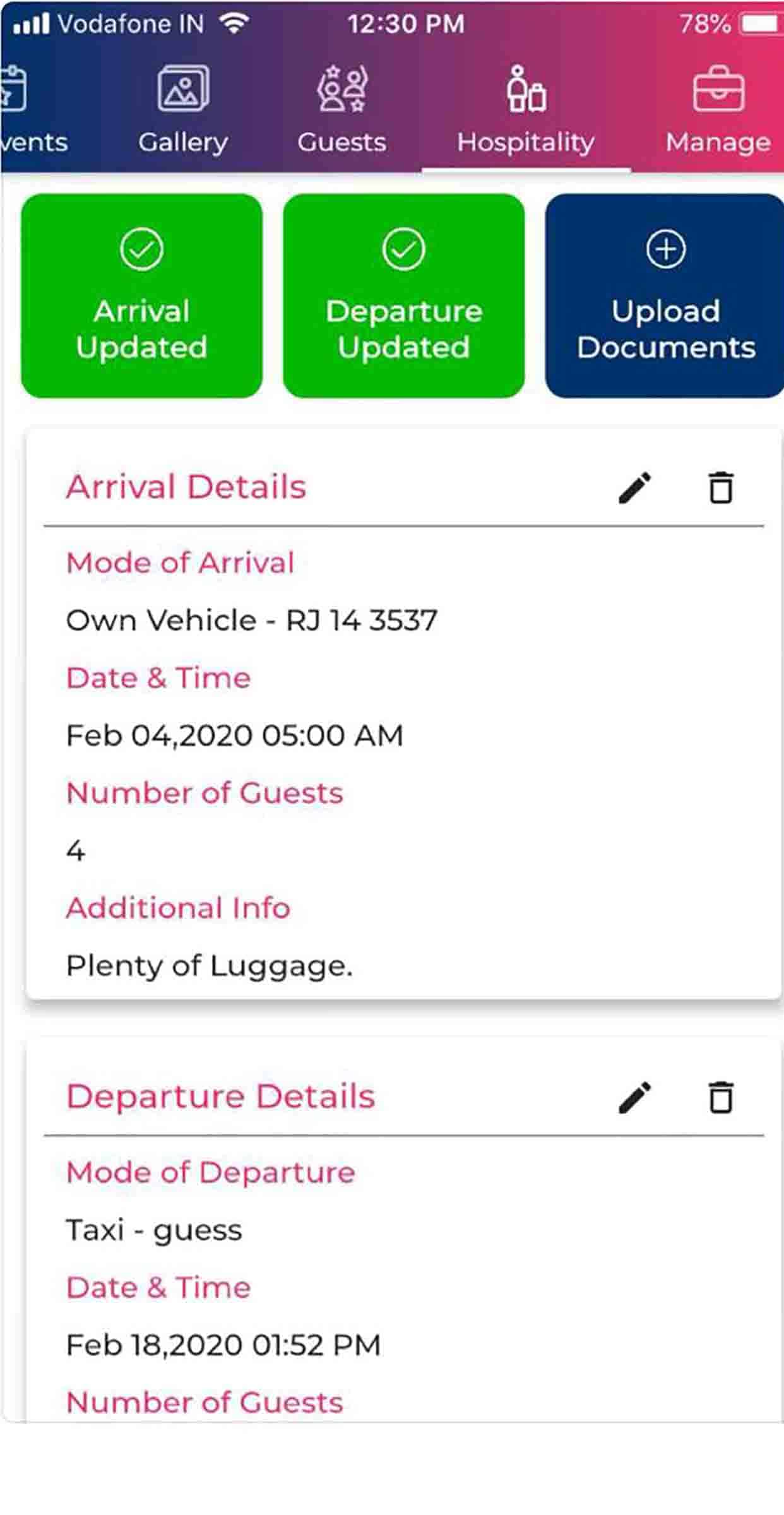The image size is (784, 1515).
Task: Open the Gallery tab
Action: tap(183, 110)
